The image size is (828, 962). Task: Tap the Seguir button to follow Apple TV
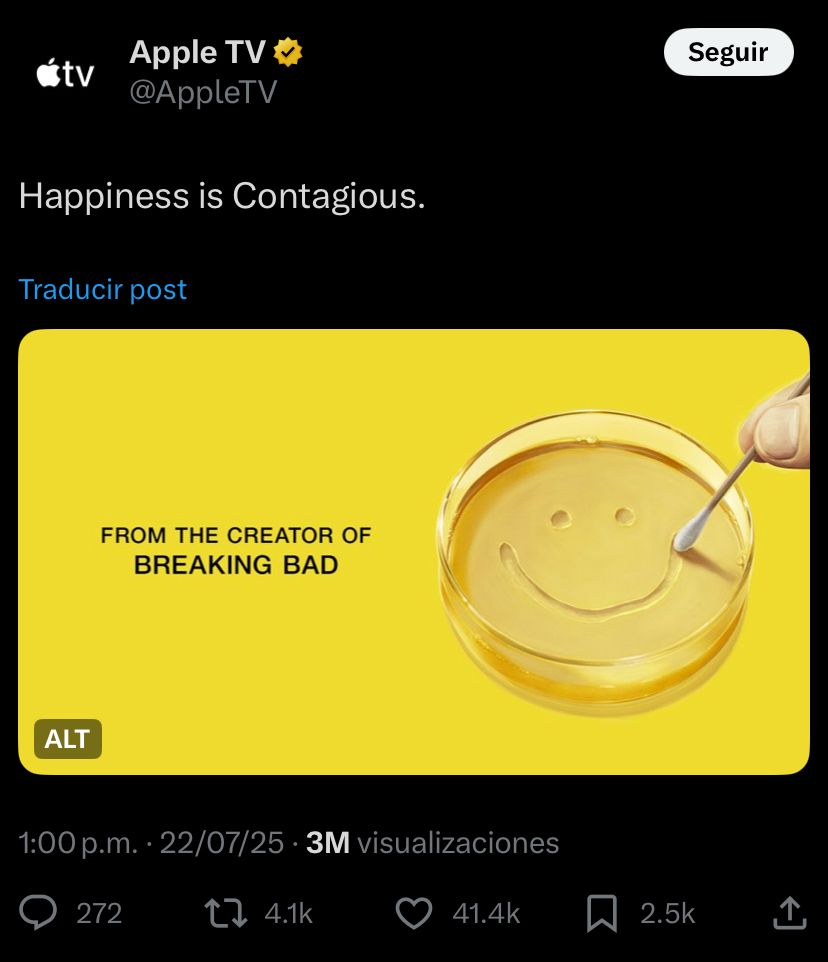728,53
